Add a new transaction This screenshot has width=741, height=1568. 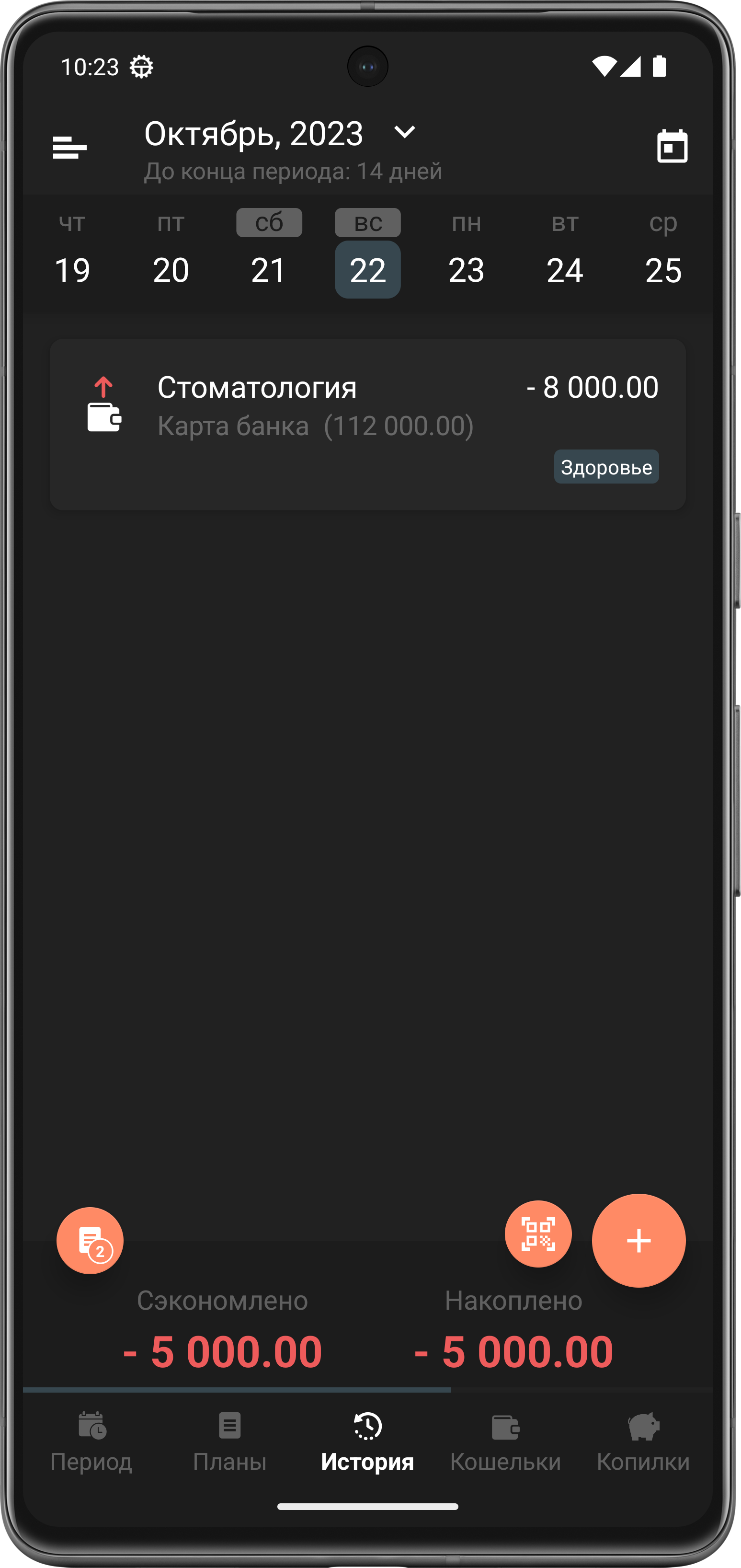click(x=638, y=1240)
